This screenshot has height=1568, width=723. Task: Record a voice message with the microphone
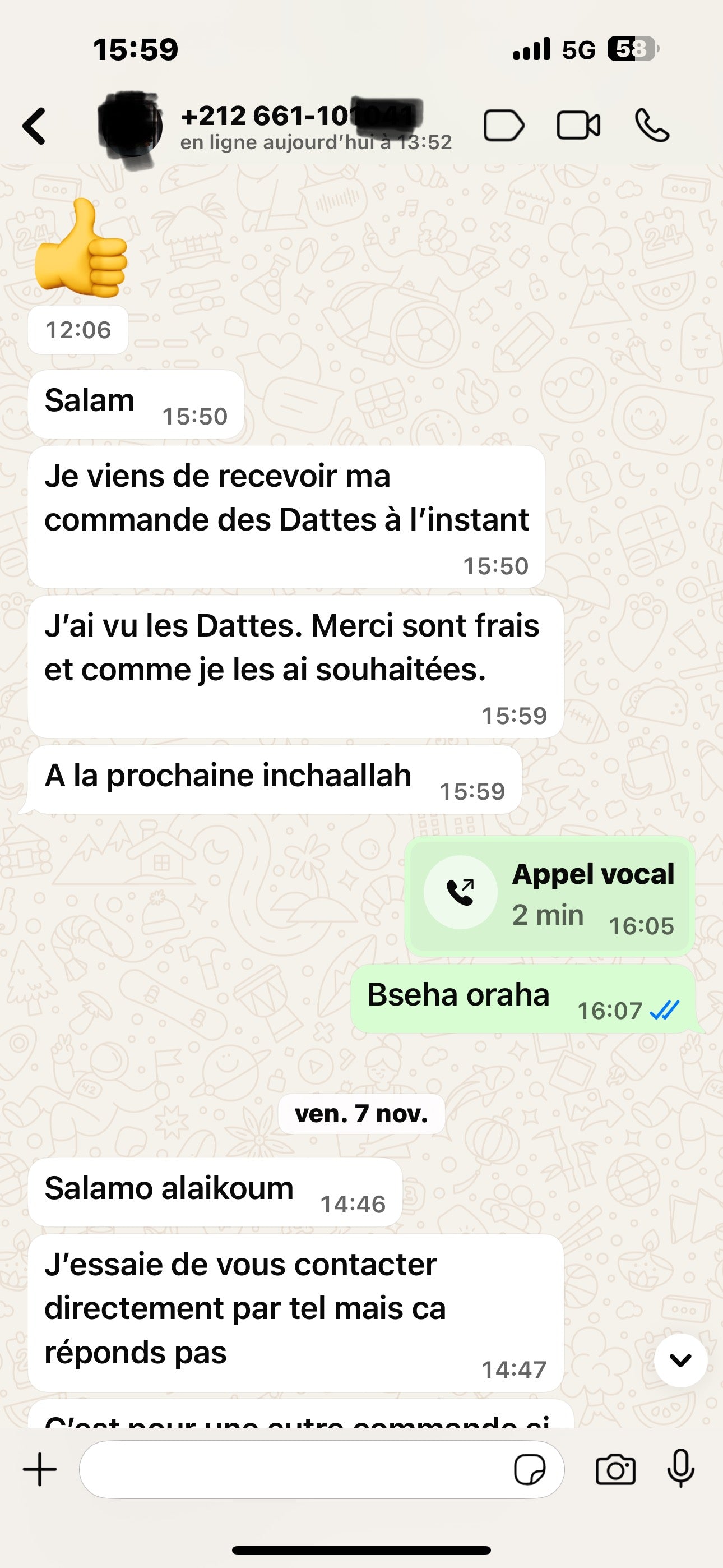click(x=681, y=1469)
